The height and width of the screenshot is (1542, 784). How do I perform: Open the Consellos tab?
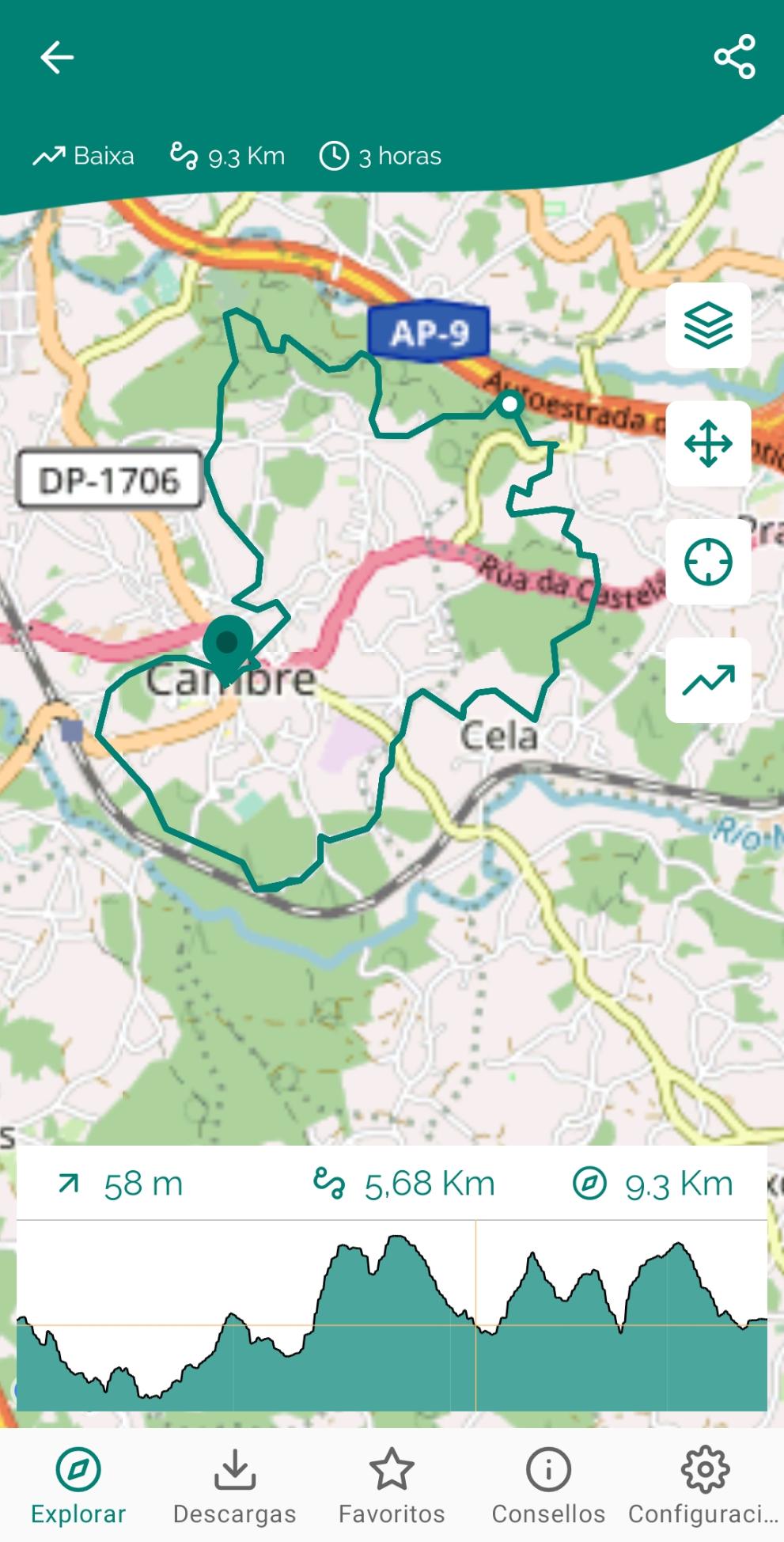pos(548,1486)
